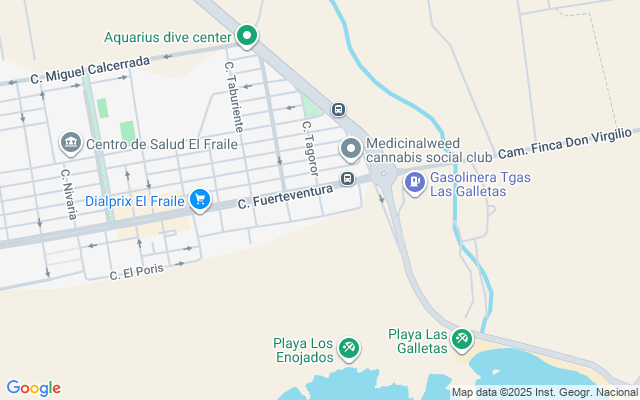
Task: Tap the Playa Las Galletas beach pin
Action: tap(461, 340)
